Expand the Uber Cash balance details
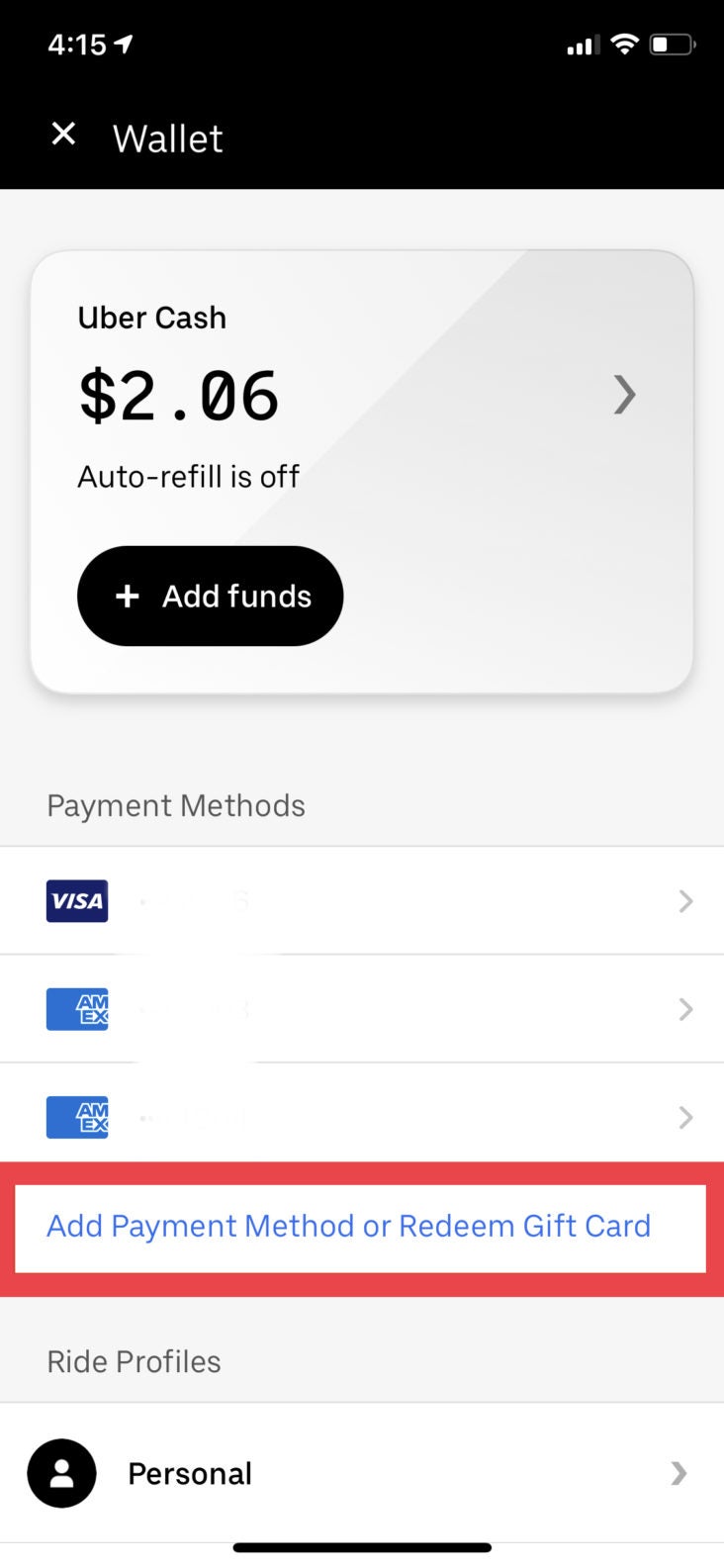This screenshot has width=724, height=1568. pos(625,395)
